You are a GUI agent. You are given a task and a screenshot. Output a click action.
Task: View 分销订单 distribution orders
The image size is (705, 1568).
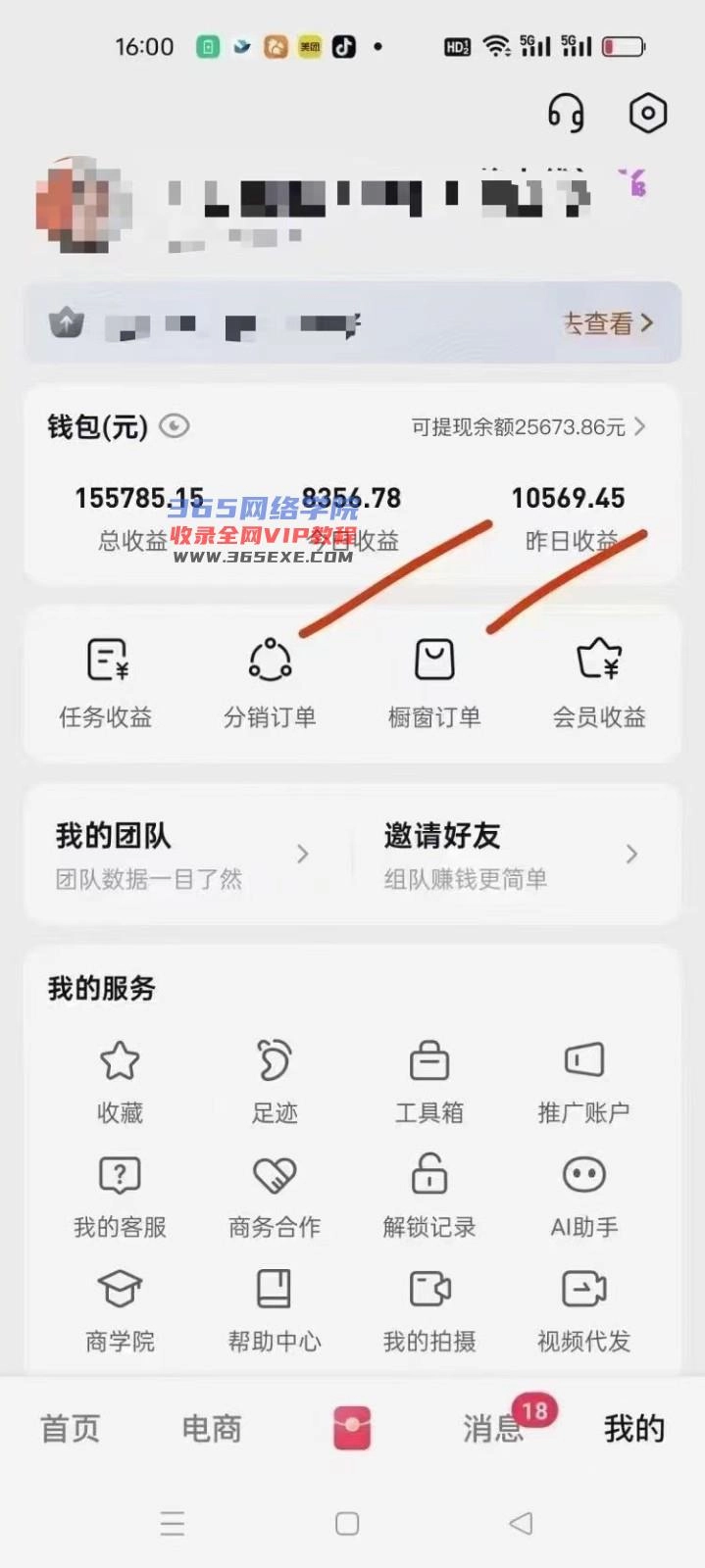pyautogui.click(x=270, y=682)
